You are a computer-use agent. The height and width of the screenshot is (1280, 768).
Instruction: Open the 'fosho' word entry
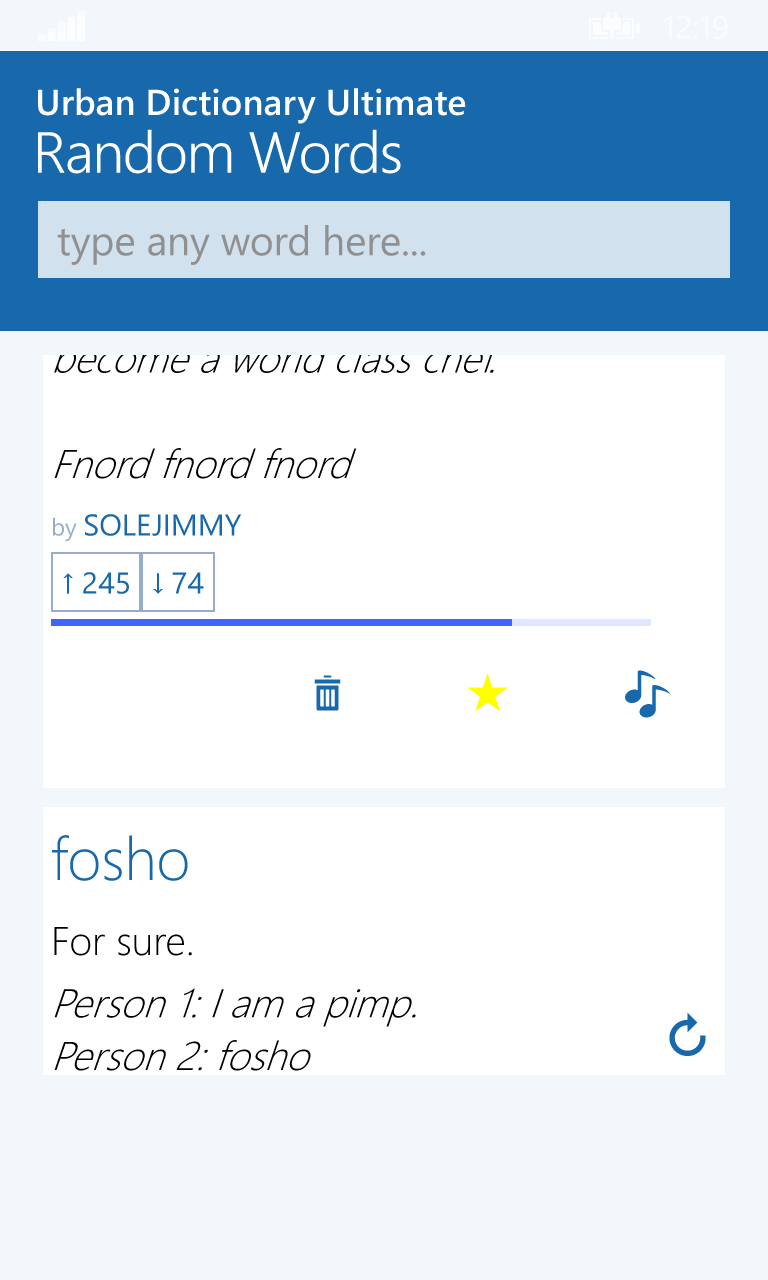120,860
